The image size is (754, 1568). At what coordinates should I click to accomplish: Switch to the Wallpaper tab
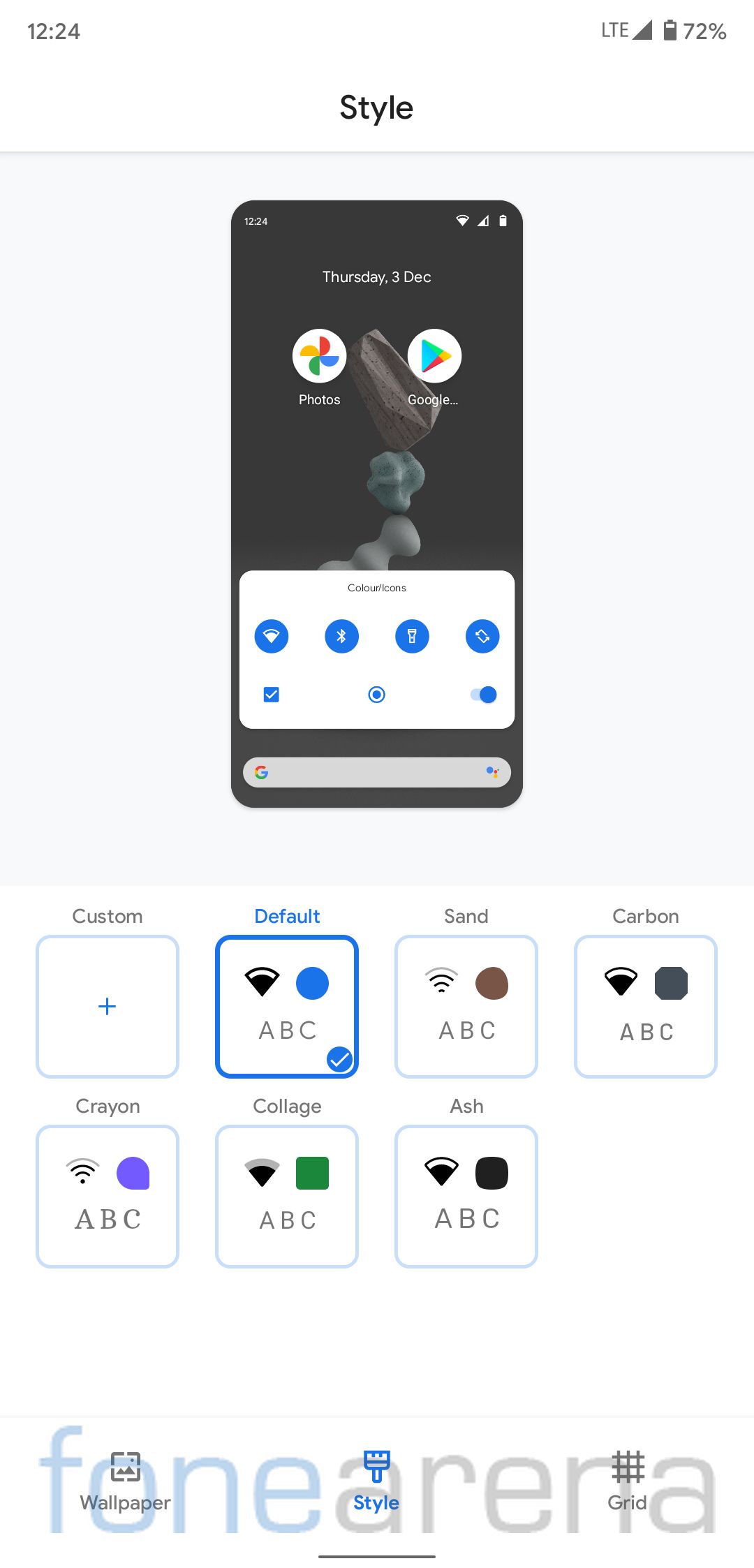pyautogui.click(x=126, y=1481)
